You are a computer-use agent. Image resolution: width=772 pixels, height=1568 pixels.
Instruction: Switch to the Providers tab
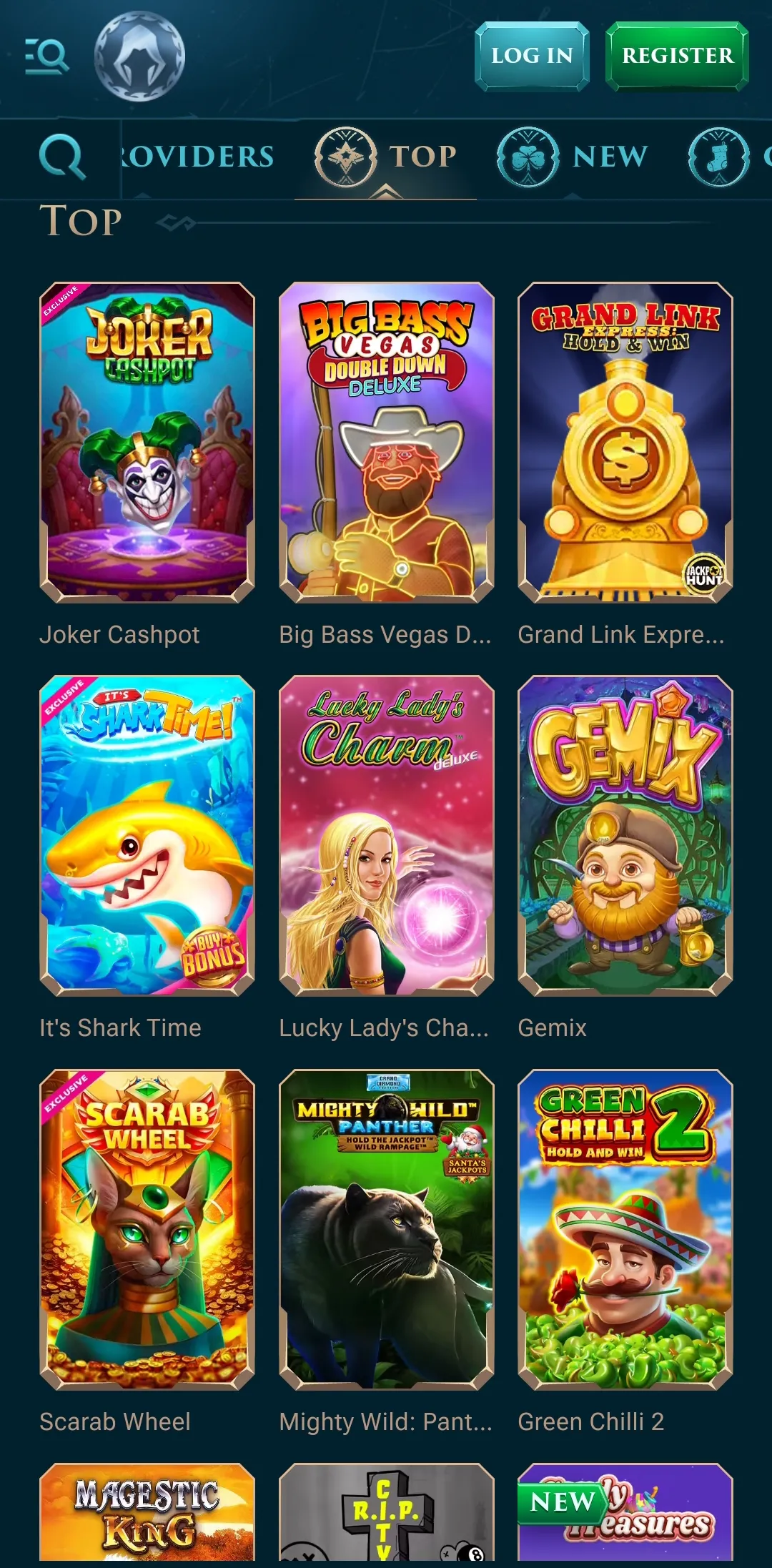(197, 157)
